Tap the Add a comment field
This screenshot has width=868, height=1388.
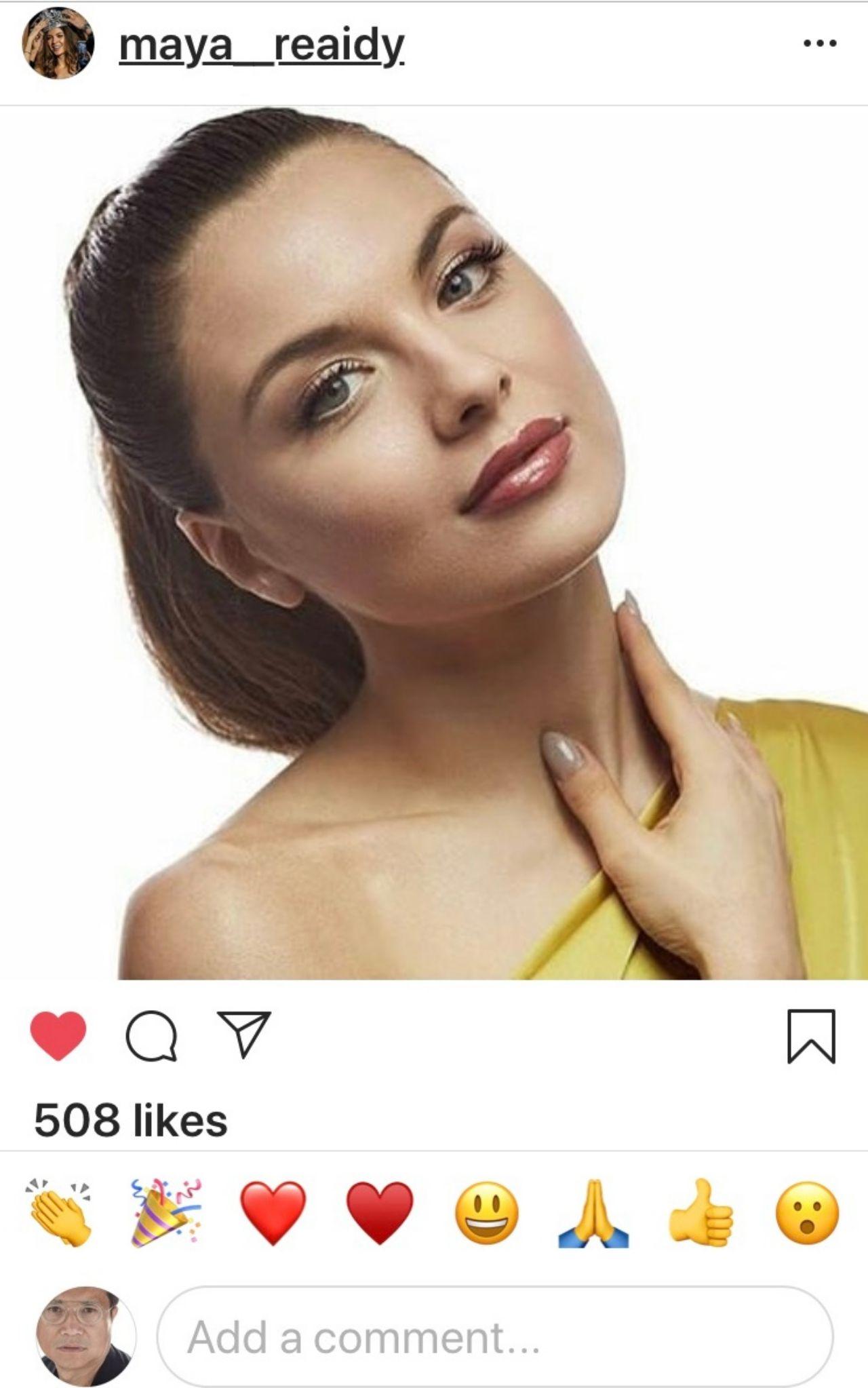point(495,1336)
